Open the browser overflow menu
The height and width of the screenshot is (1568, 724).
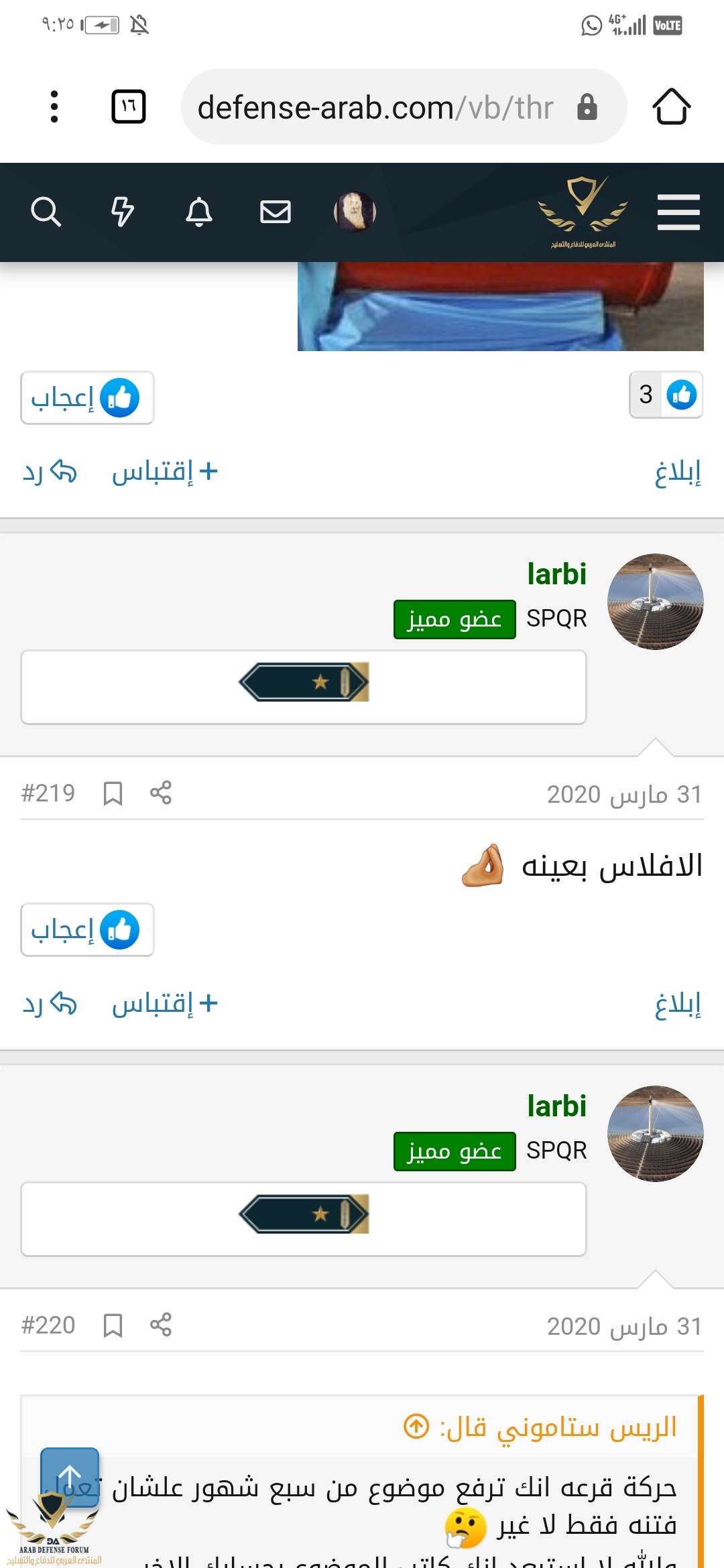point(54,107)
